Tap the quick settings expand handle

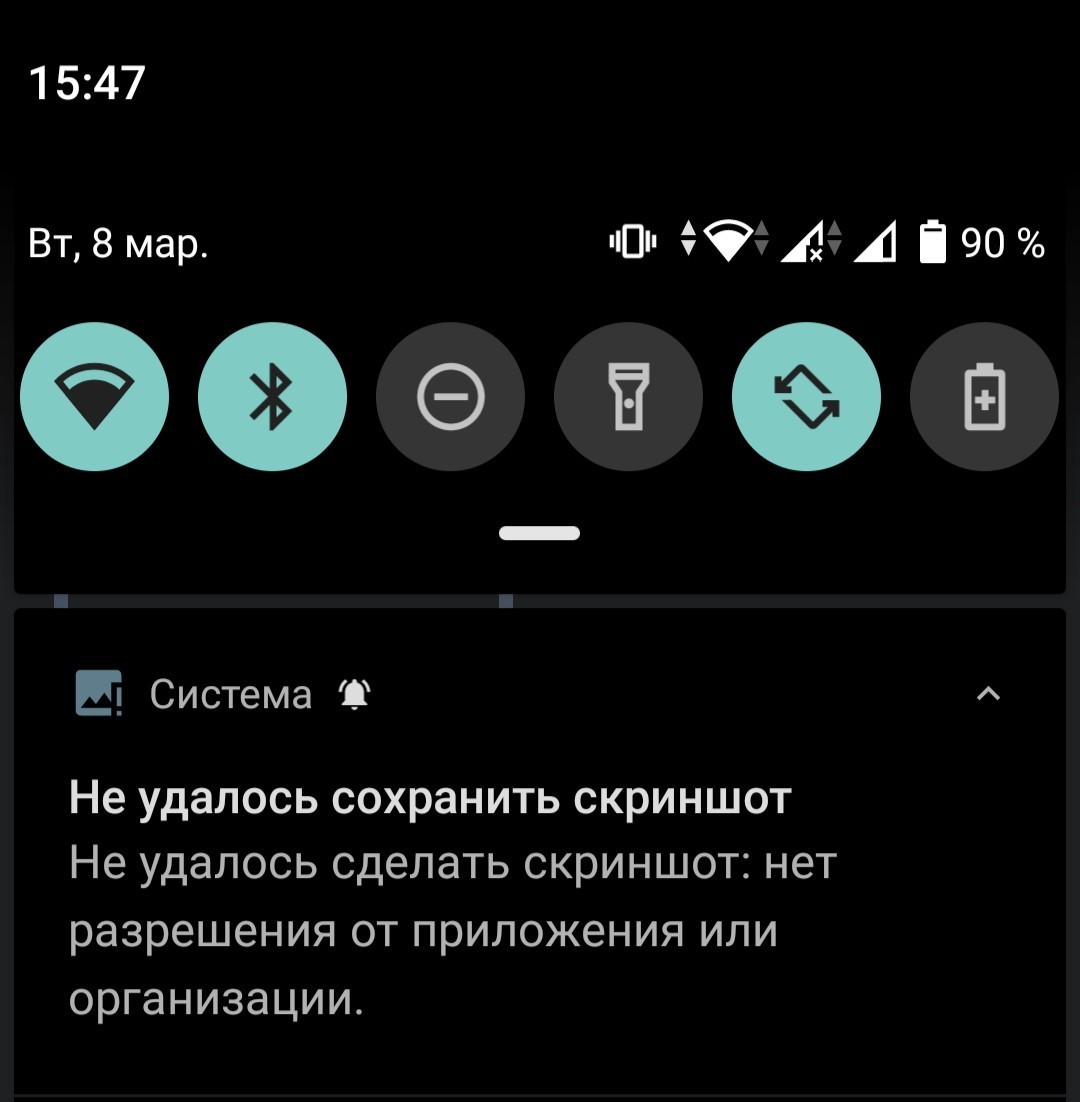539,533
